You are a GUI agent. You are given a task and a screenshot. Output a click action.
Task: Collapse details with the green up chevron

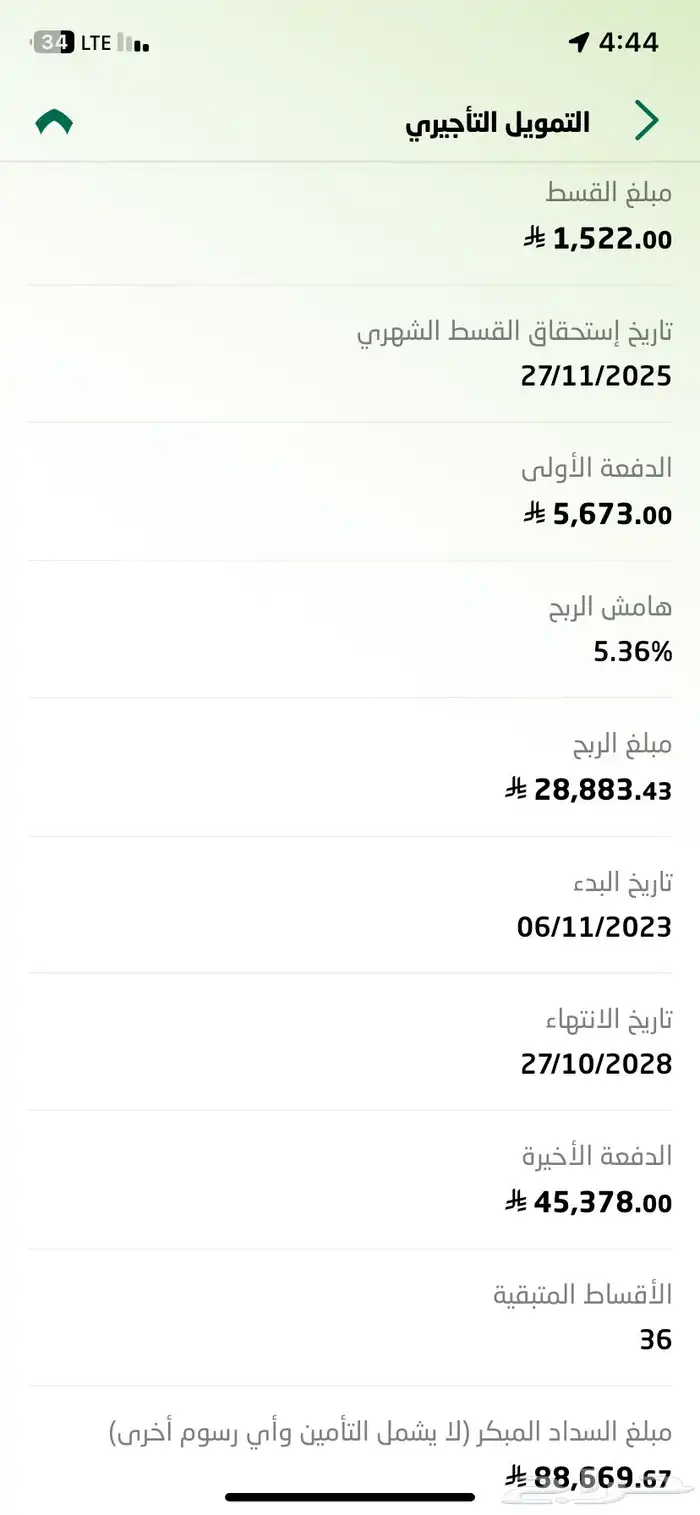54,123
